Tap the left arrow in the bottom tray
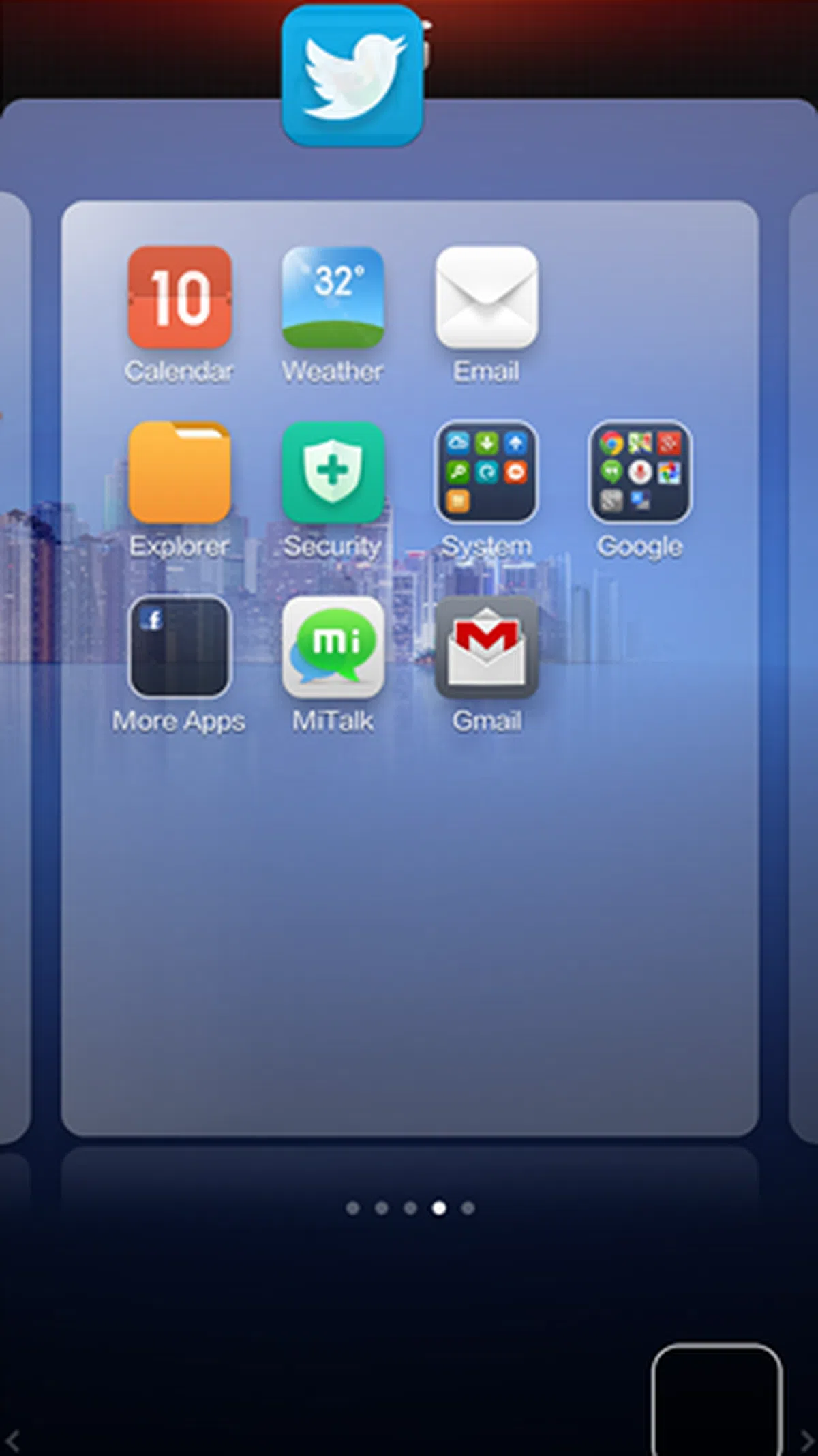This screenshot has height=1456, width=818. click(x=12, y=1440)
